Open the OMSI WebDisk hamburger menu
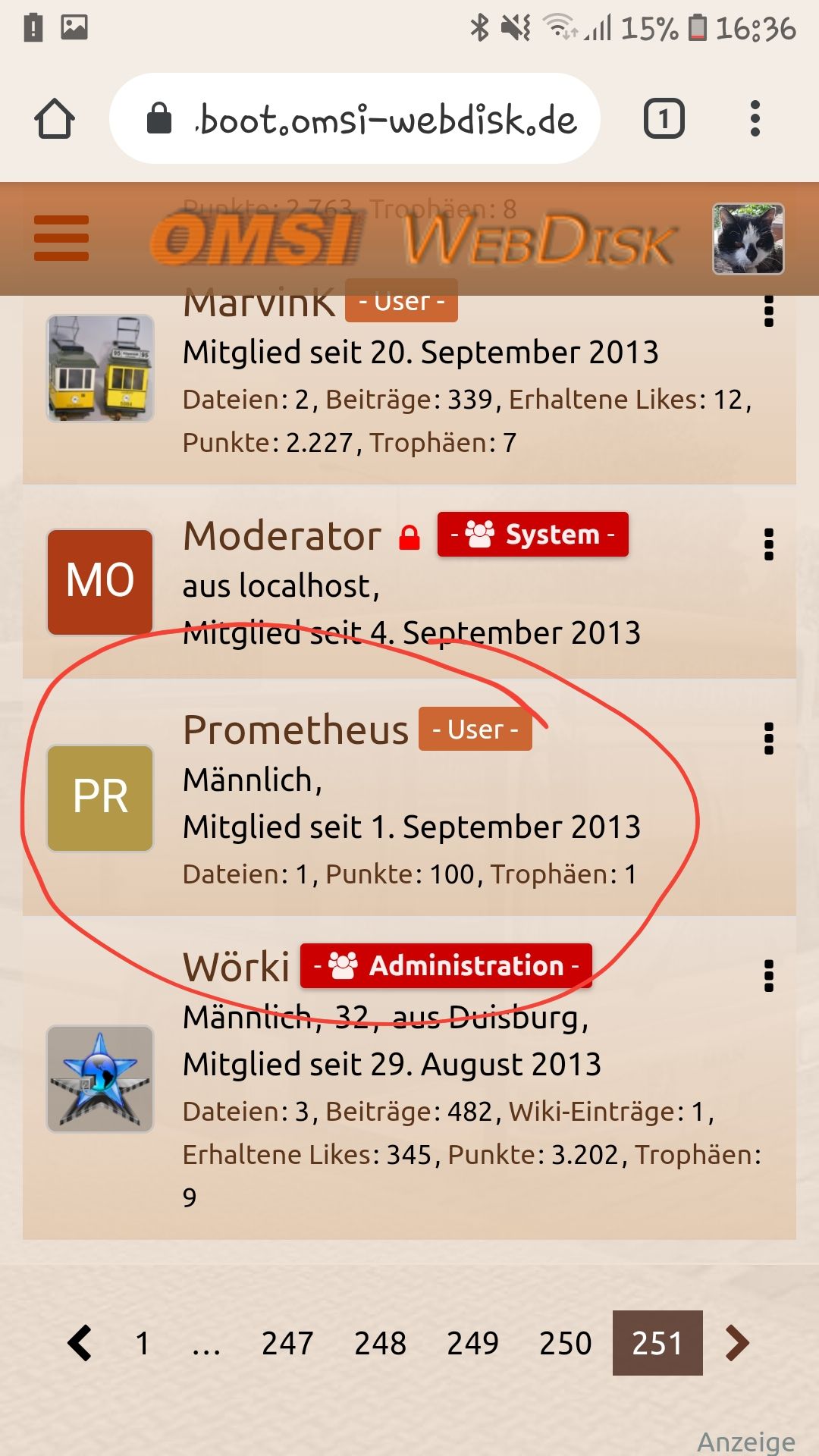The image size is (819, 1456). (61, 238)
